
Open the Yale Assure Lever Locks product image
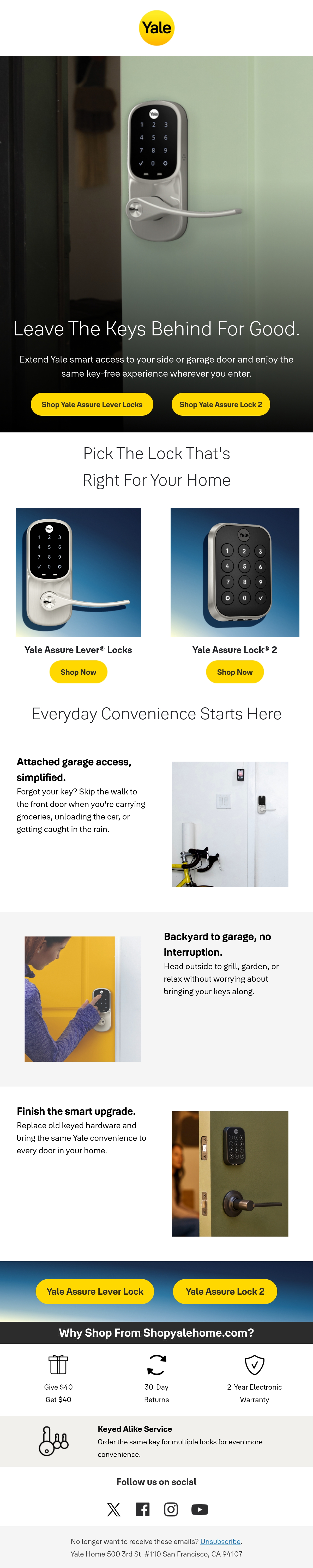tap(78, 572)
